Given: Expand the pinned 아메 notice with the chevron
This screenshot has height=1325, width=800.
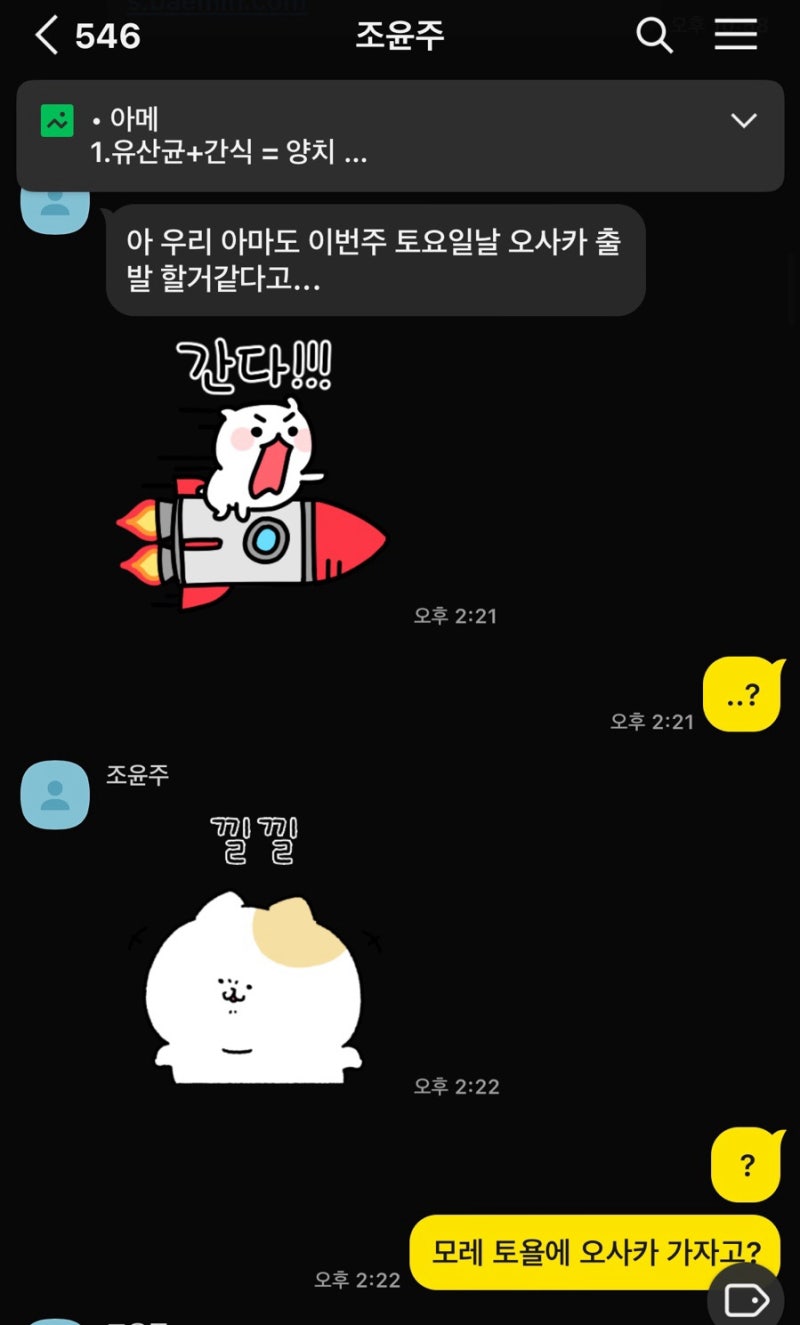Looking at the screenshot, I should 744,120.
